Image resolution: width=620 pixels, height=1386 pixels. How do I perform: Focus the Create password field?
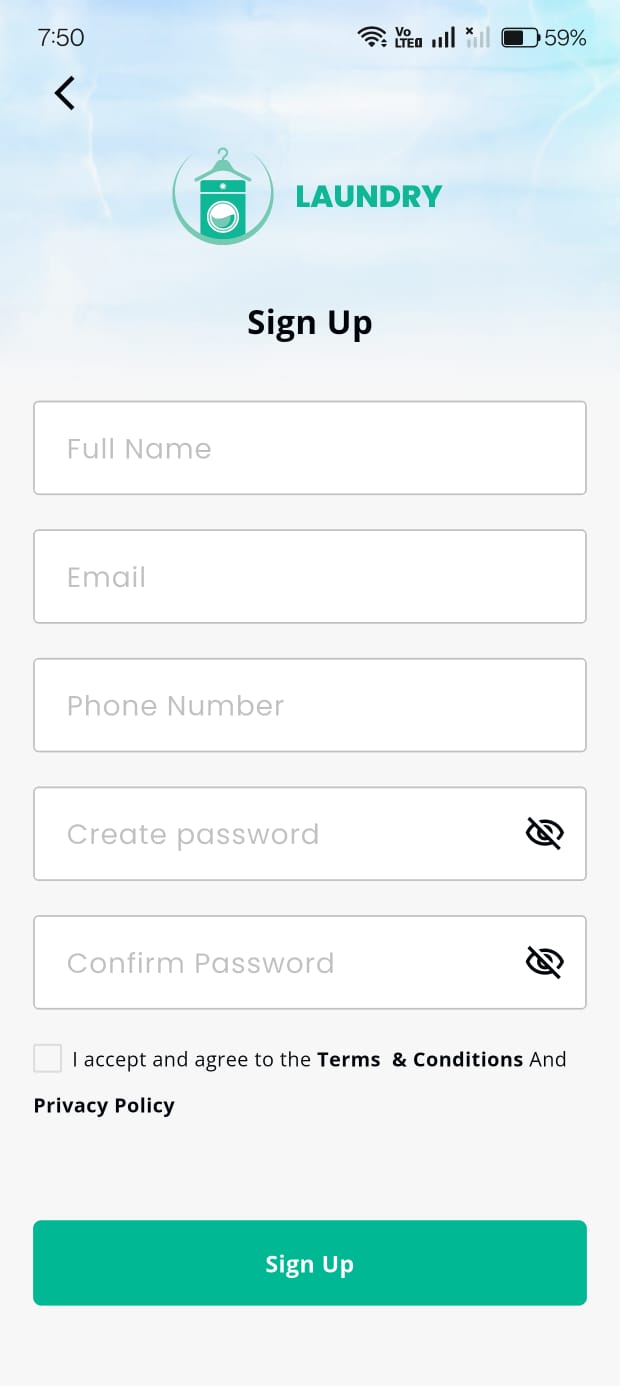pos(270,834)
